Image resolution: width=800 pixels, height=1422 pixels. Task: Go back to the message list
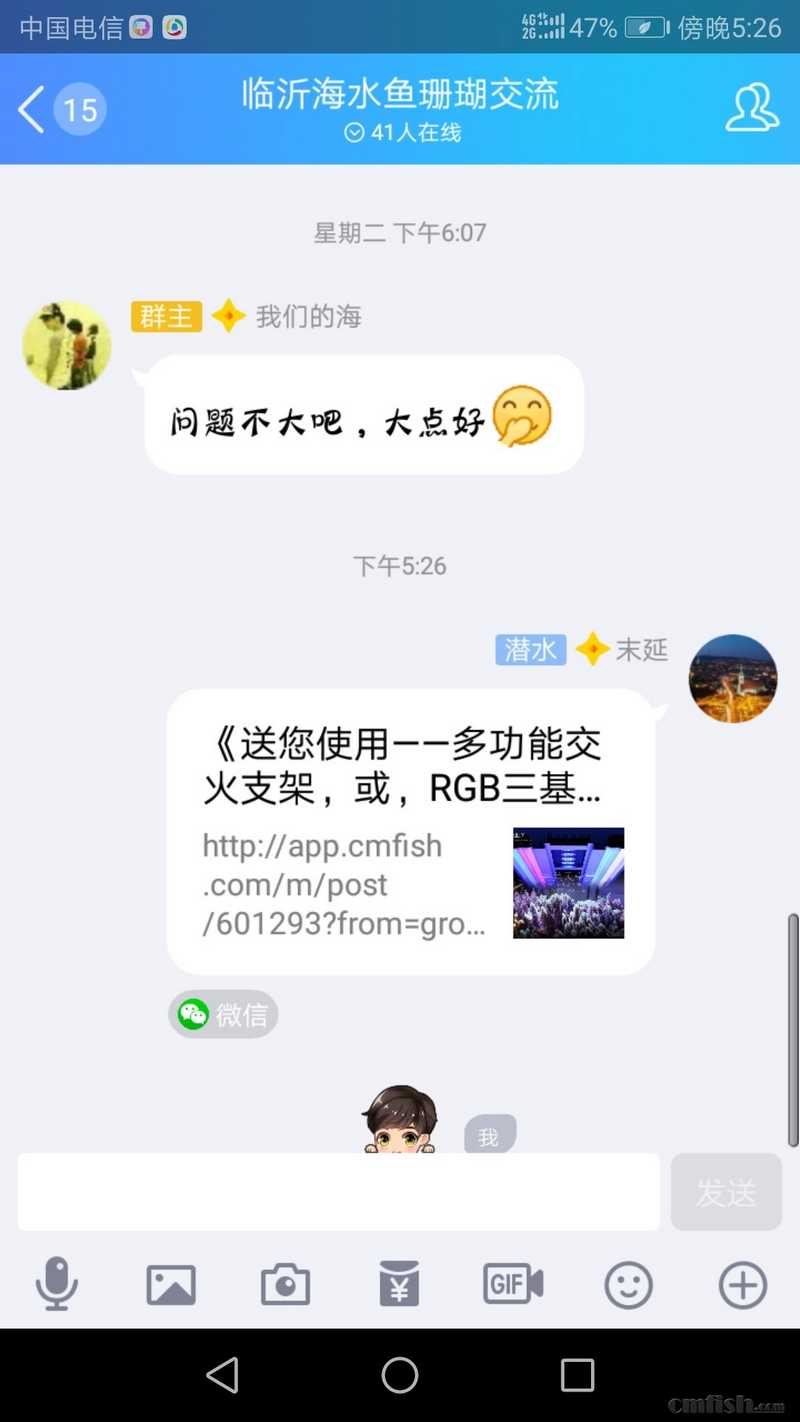point(33,109)
